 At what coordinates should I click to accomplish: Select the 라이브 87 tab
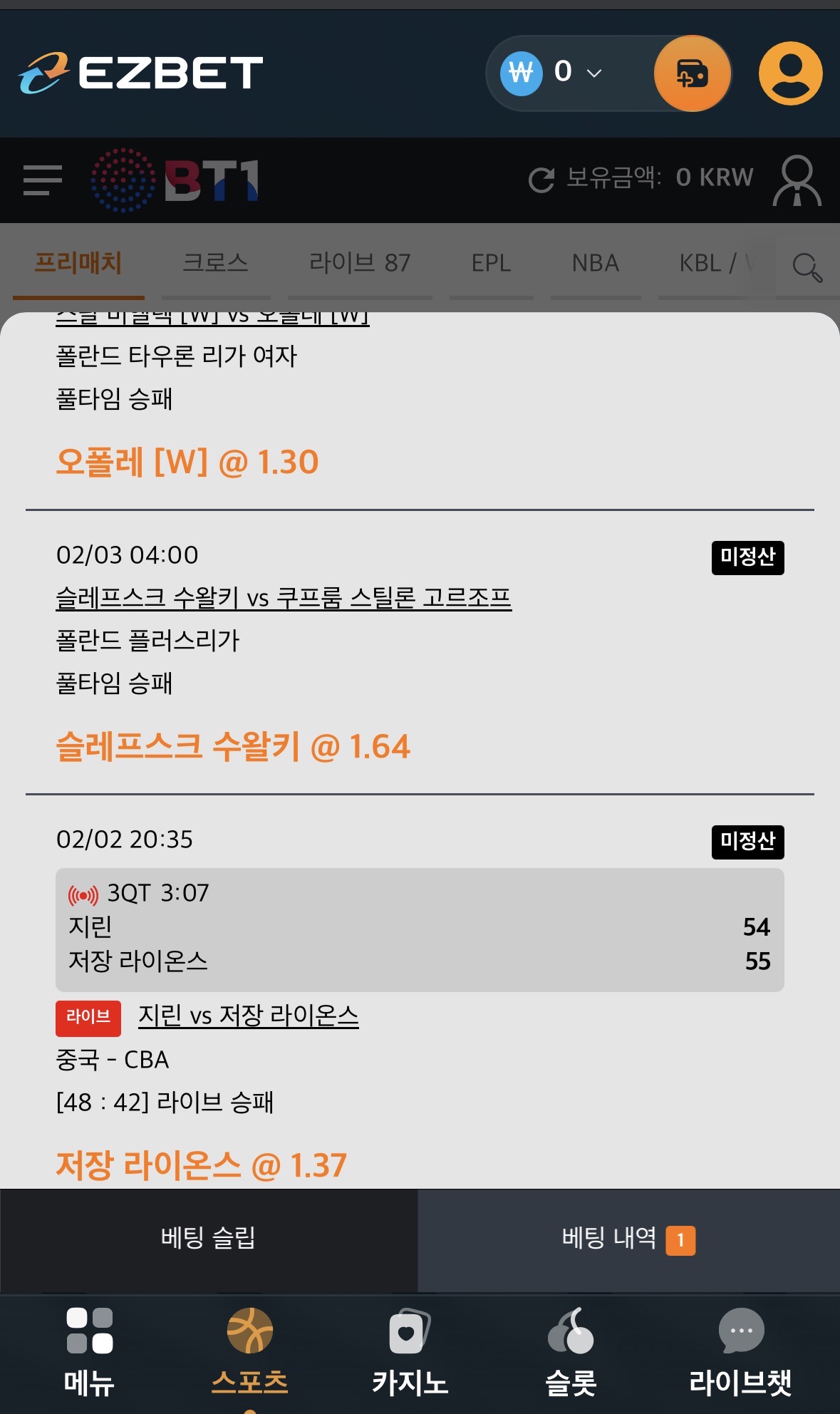click(x=360, y=263)
